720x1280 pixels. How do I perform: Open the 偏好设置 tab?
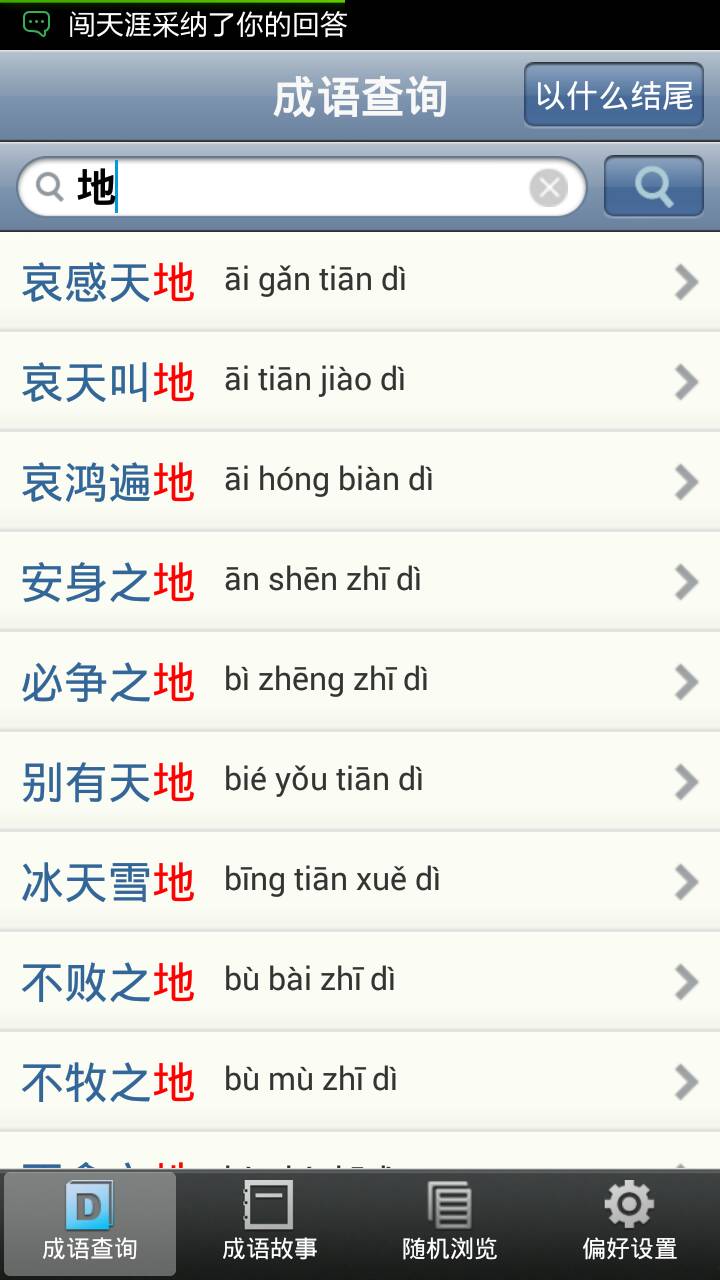tap(630, 1222)
